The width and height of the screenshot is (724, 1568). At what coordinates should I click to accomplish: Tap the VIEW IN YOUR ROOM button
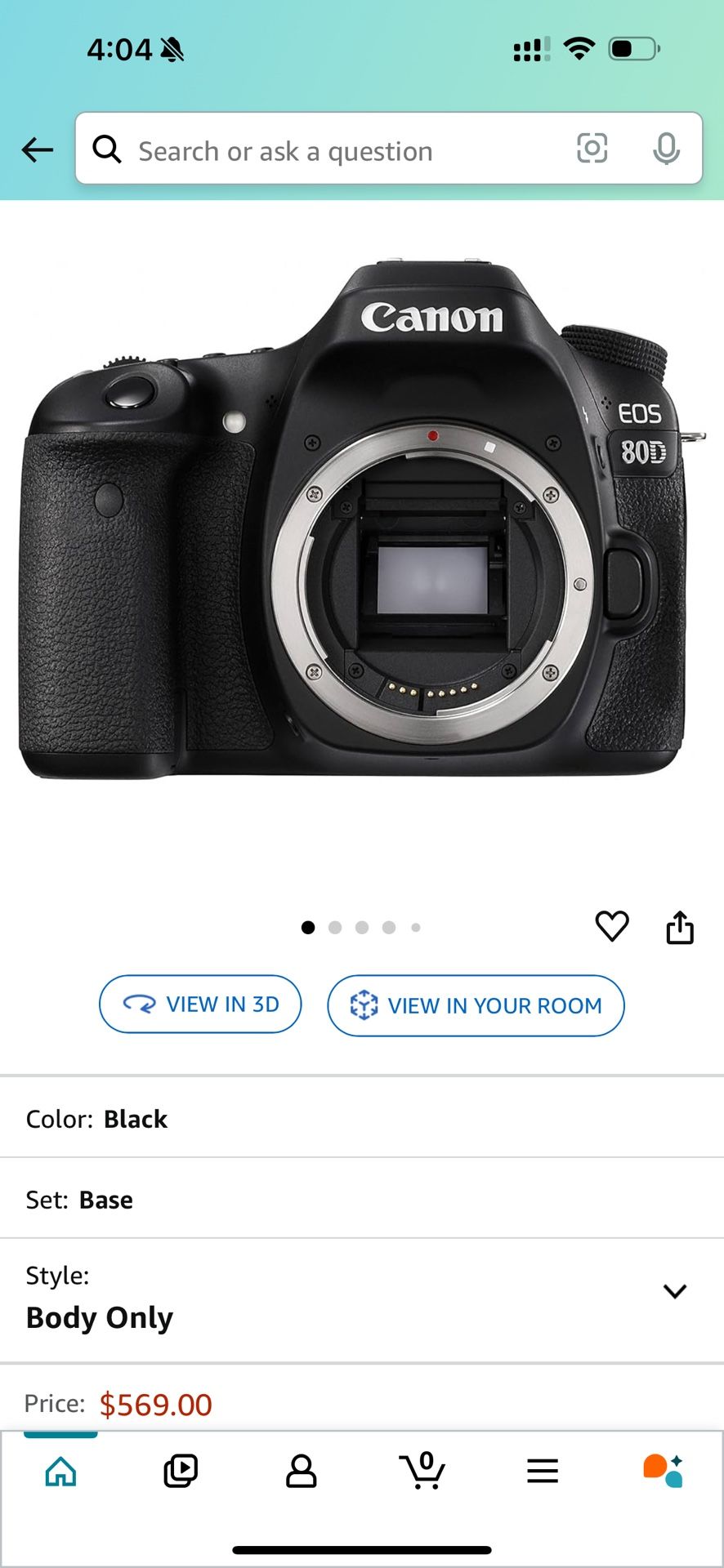tap(475, 1005)
